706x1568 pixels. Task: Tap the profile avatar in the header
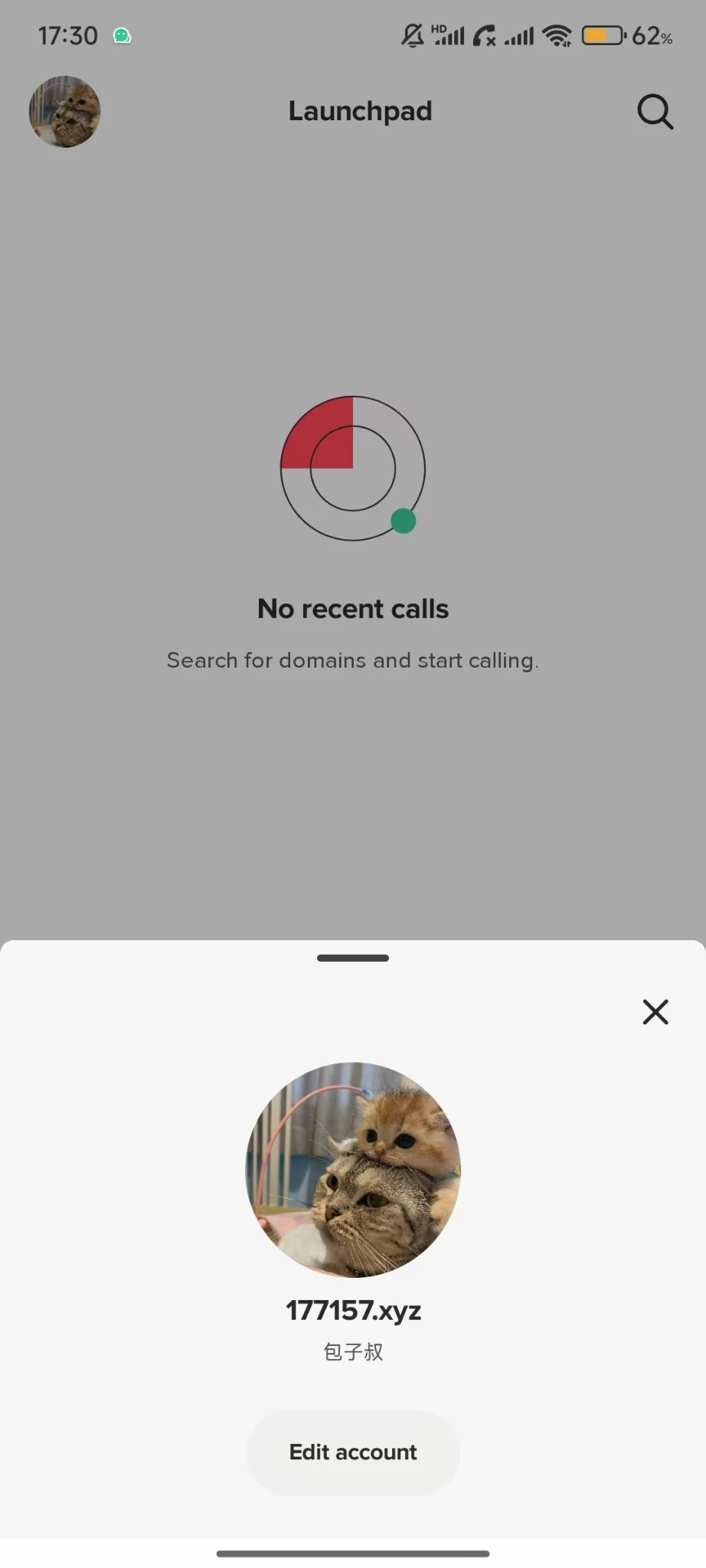pyautogui.click(x=65, y=112)
